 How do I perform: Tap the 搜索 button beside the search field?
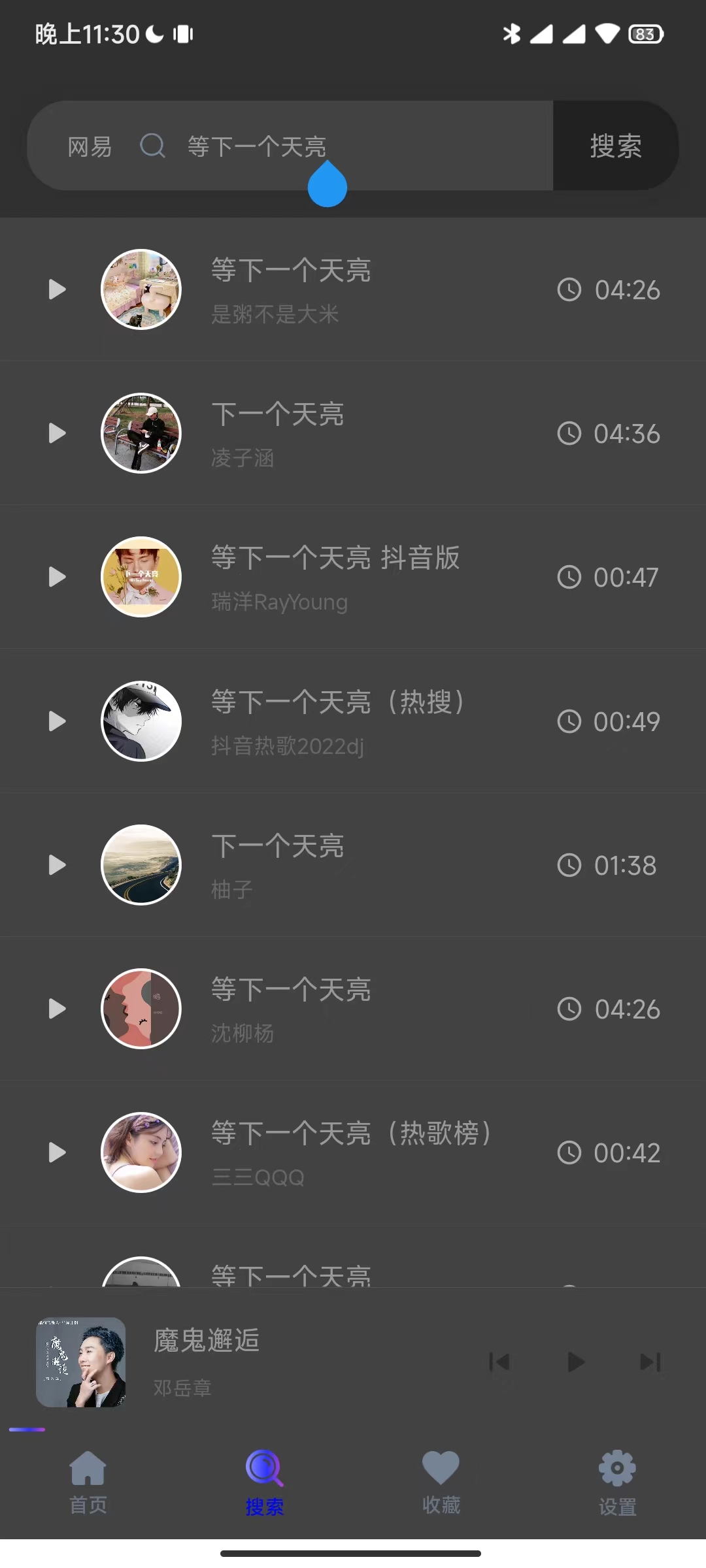[x=615, y=146]
